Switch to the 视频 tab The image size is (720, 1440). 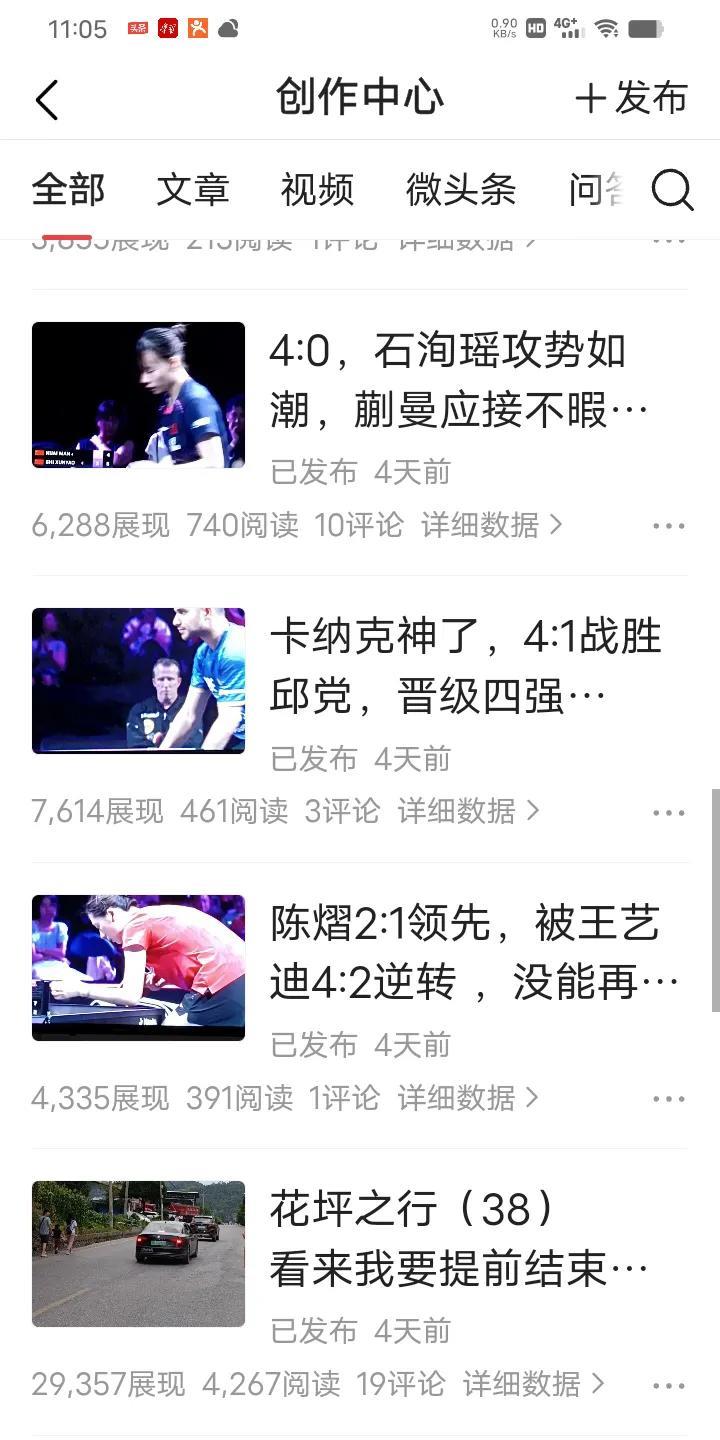click(317, 189)
